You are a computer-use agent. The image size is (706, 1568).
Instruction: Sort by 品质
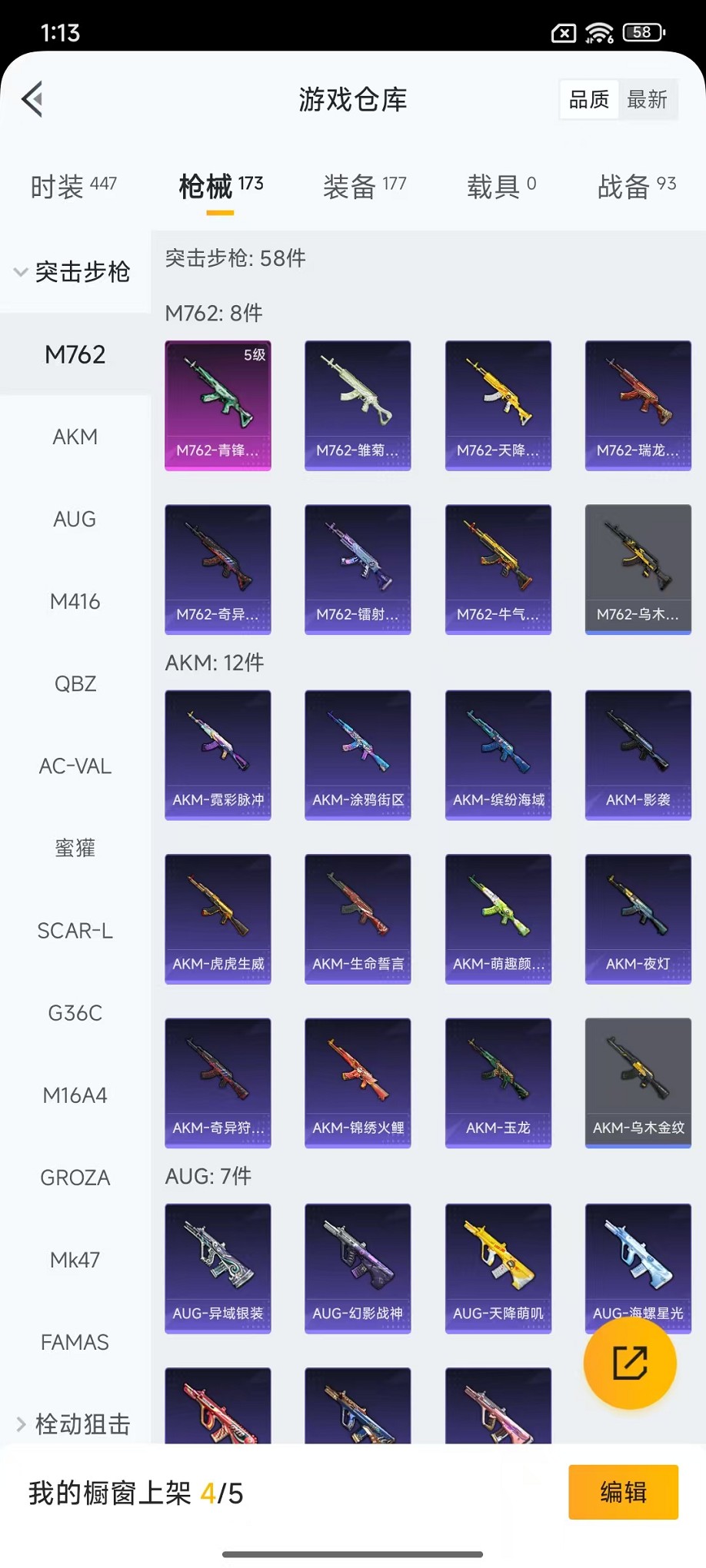coord(589,100)
